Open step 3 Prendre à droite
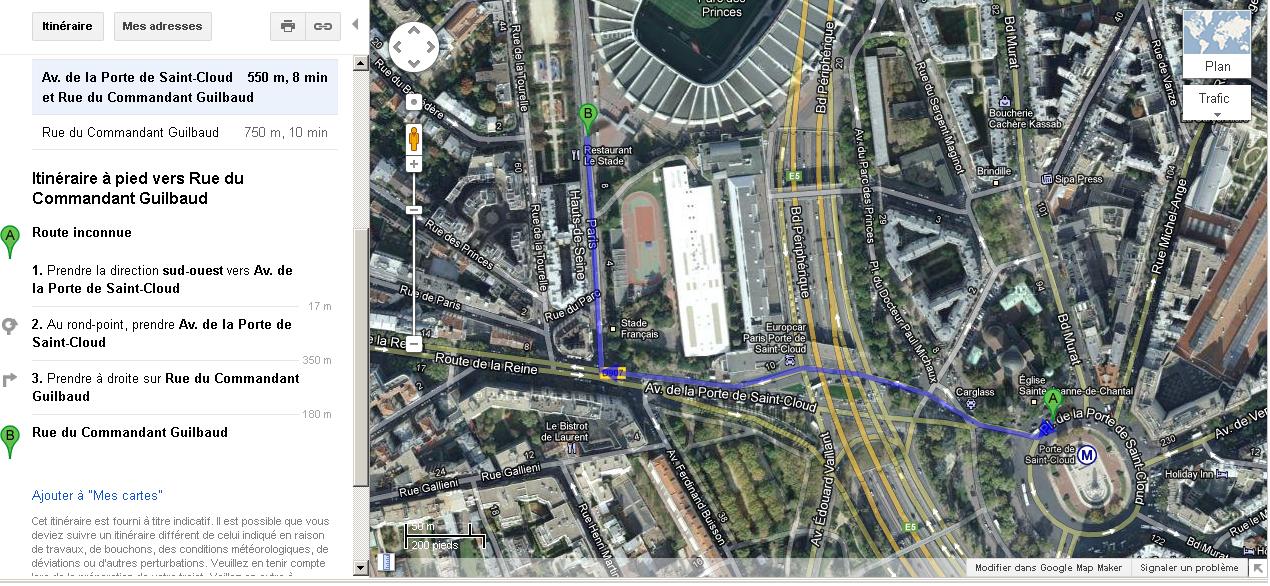Viewport: 1270px width, 586px height. (165, 387)
